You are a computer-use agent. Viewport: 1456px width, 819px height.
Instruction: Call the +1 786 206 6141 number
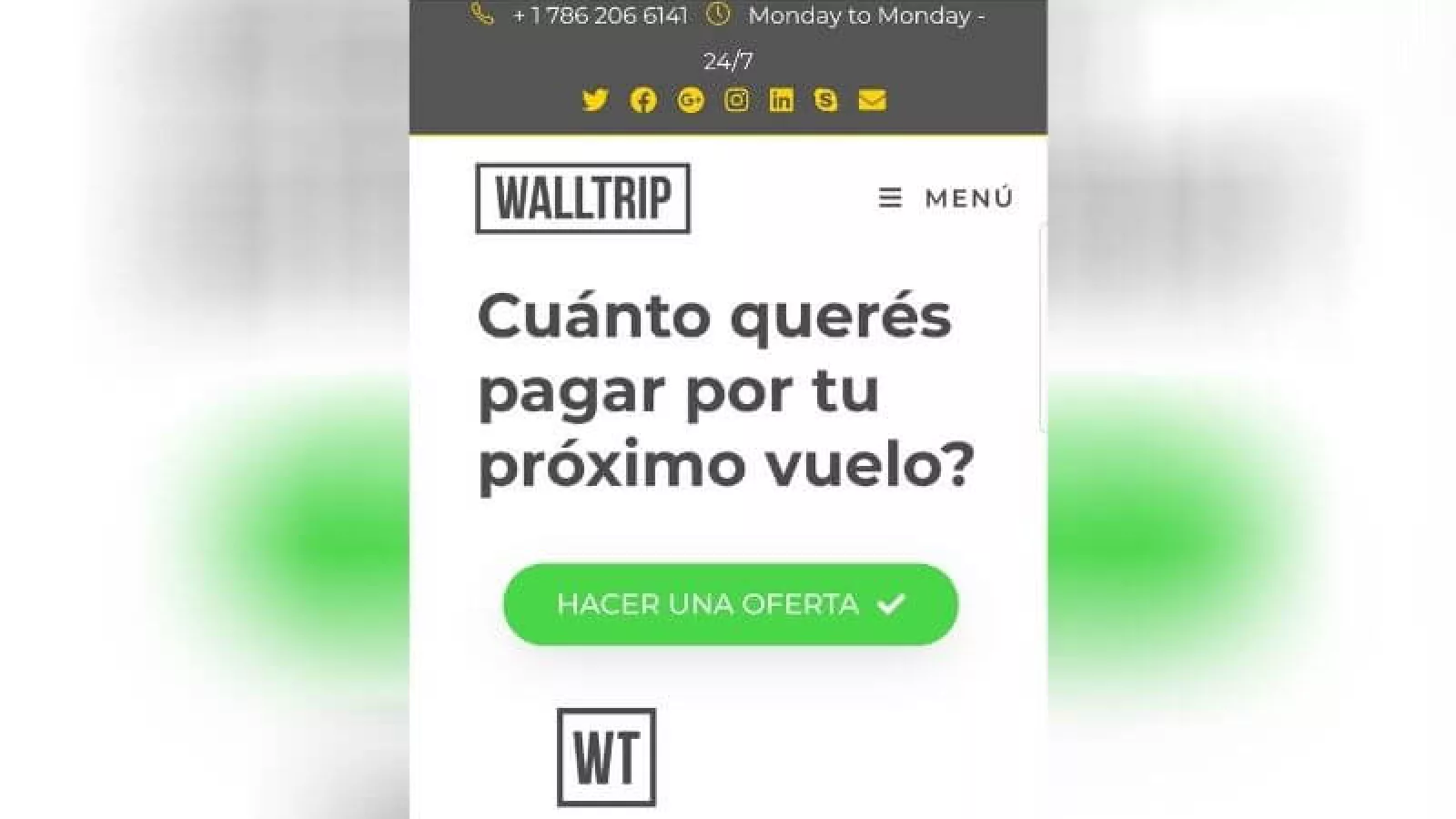coord(599,15)
